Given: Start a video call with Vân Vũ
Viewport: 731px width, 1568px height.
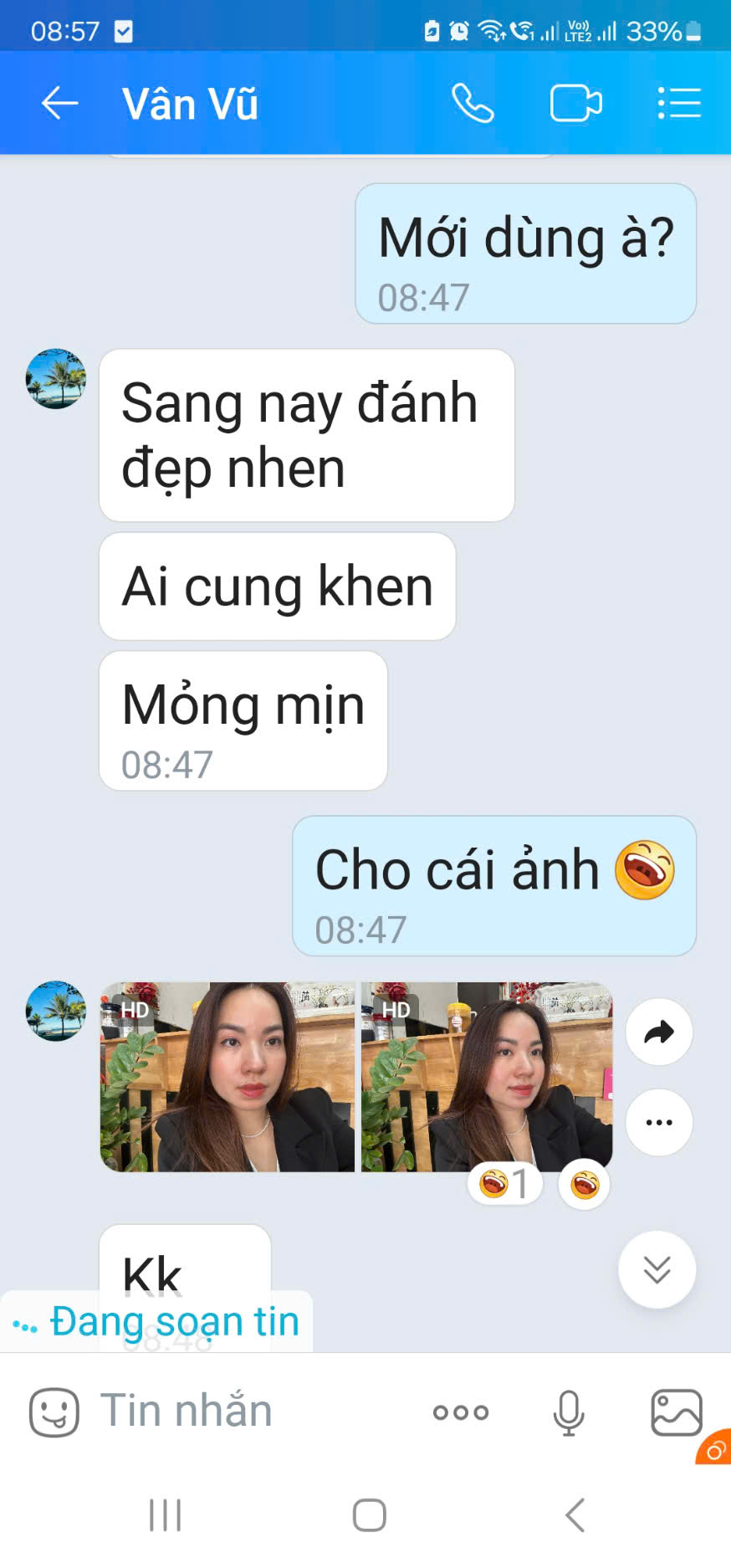Looking at the screenshot, I should click(x=575, y=104).
